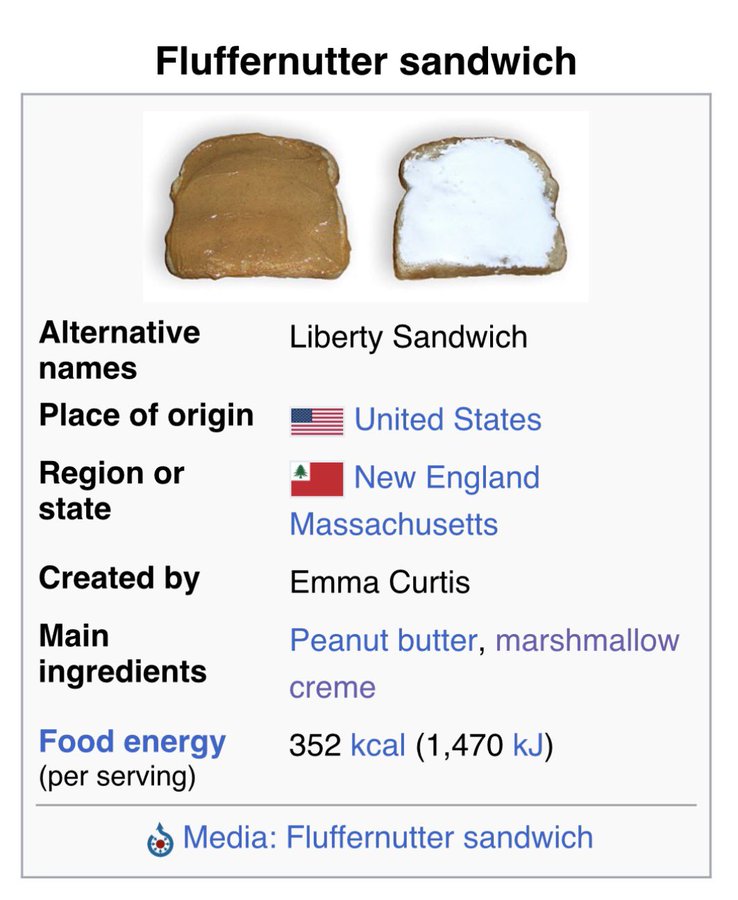
Task: Open Media: Fluffernutter sandwich link
Action: [388, 836]
